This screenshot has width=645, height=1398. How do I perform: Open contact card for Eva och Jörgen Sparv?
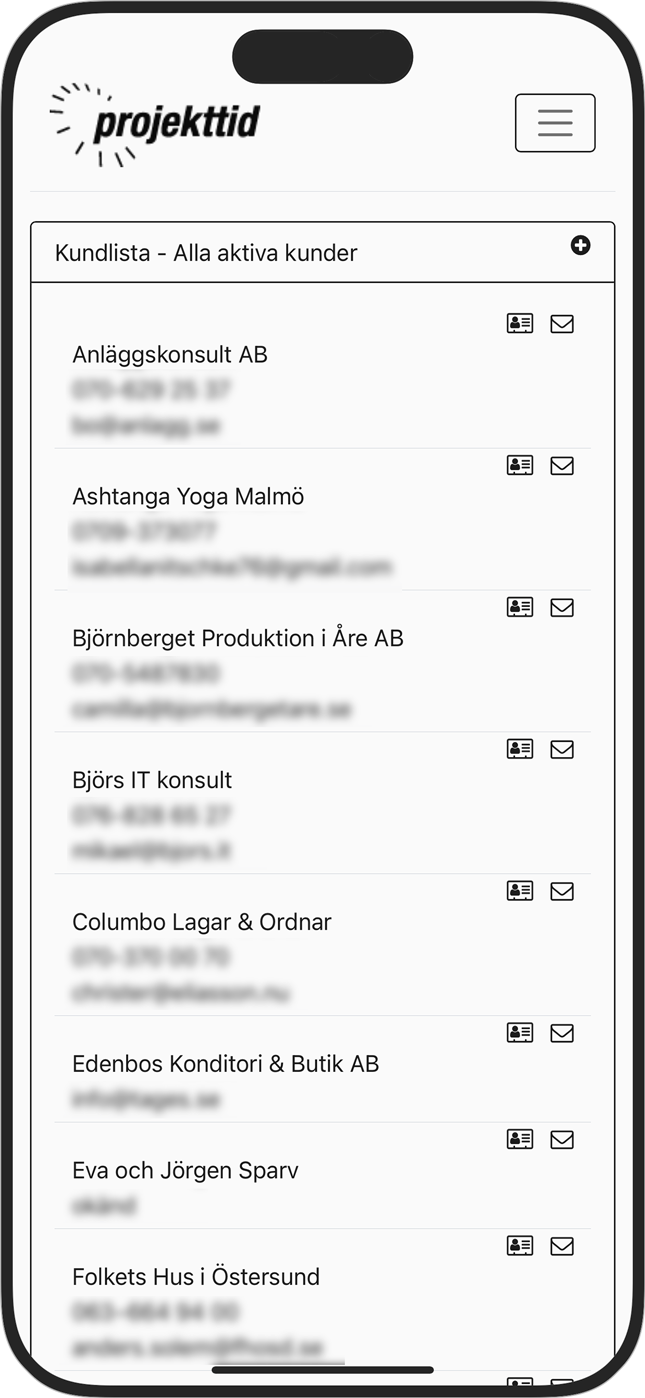coord(520,1139)
